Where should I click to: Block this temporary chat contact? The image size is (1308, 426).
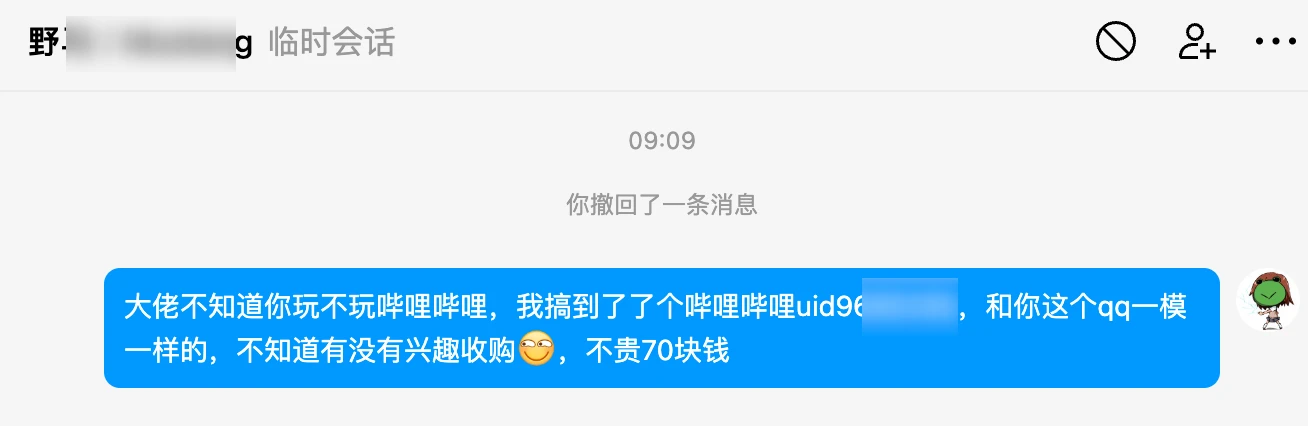click(x=1115, y=42)
